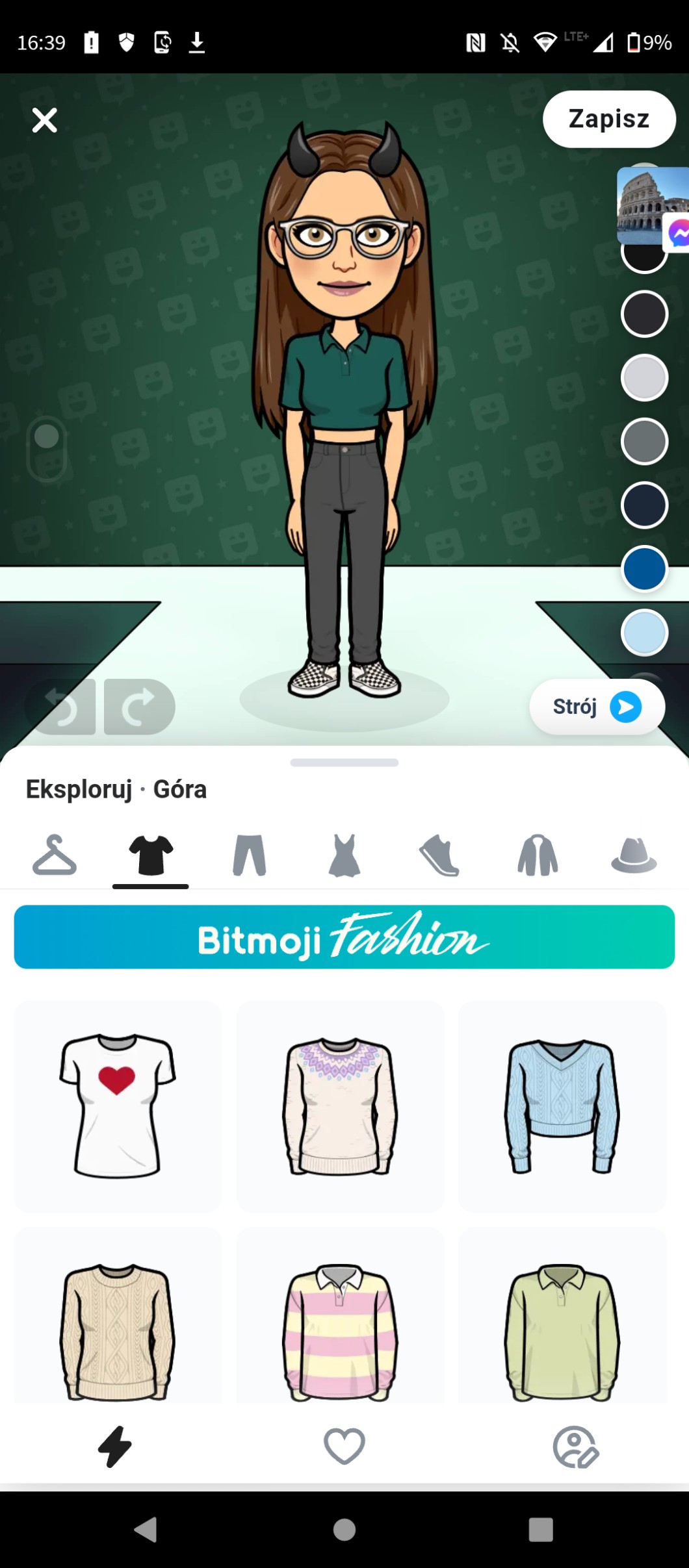Switch to the shoes category tab
The image size is (689, 1568).
coord(440,855)
